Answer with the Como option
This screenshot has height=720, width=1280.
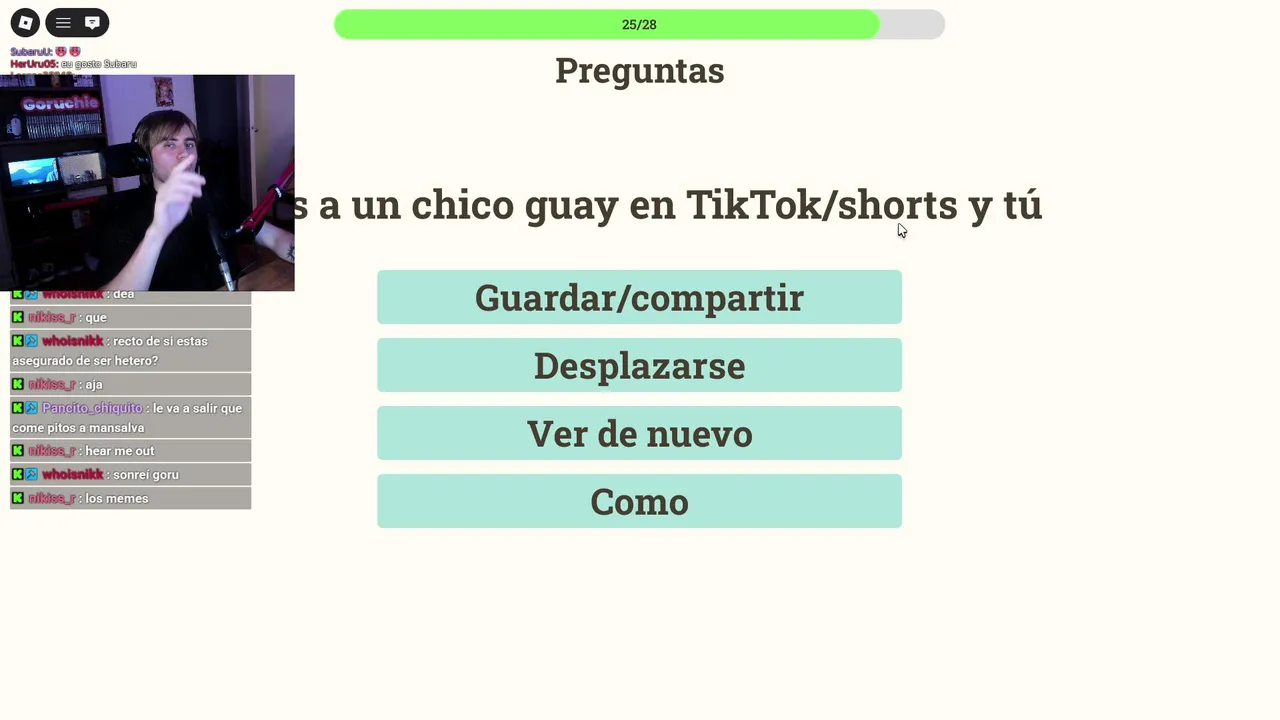[639, 501]
